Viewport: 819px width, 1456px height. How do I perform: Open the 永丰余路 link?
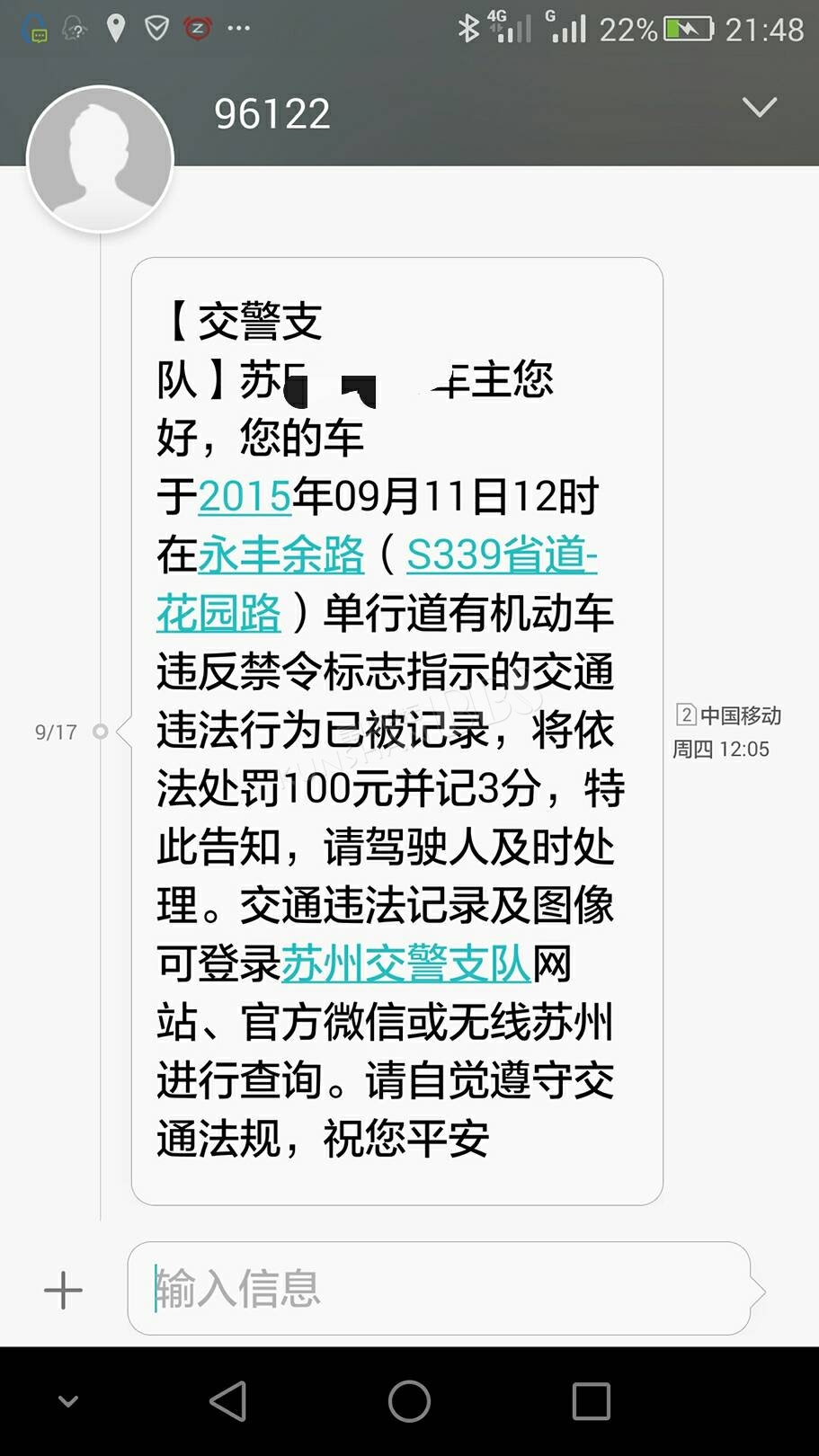(x=281, y=555)
